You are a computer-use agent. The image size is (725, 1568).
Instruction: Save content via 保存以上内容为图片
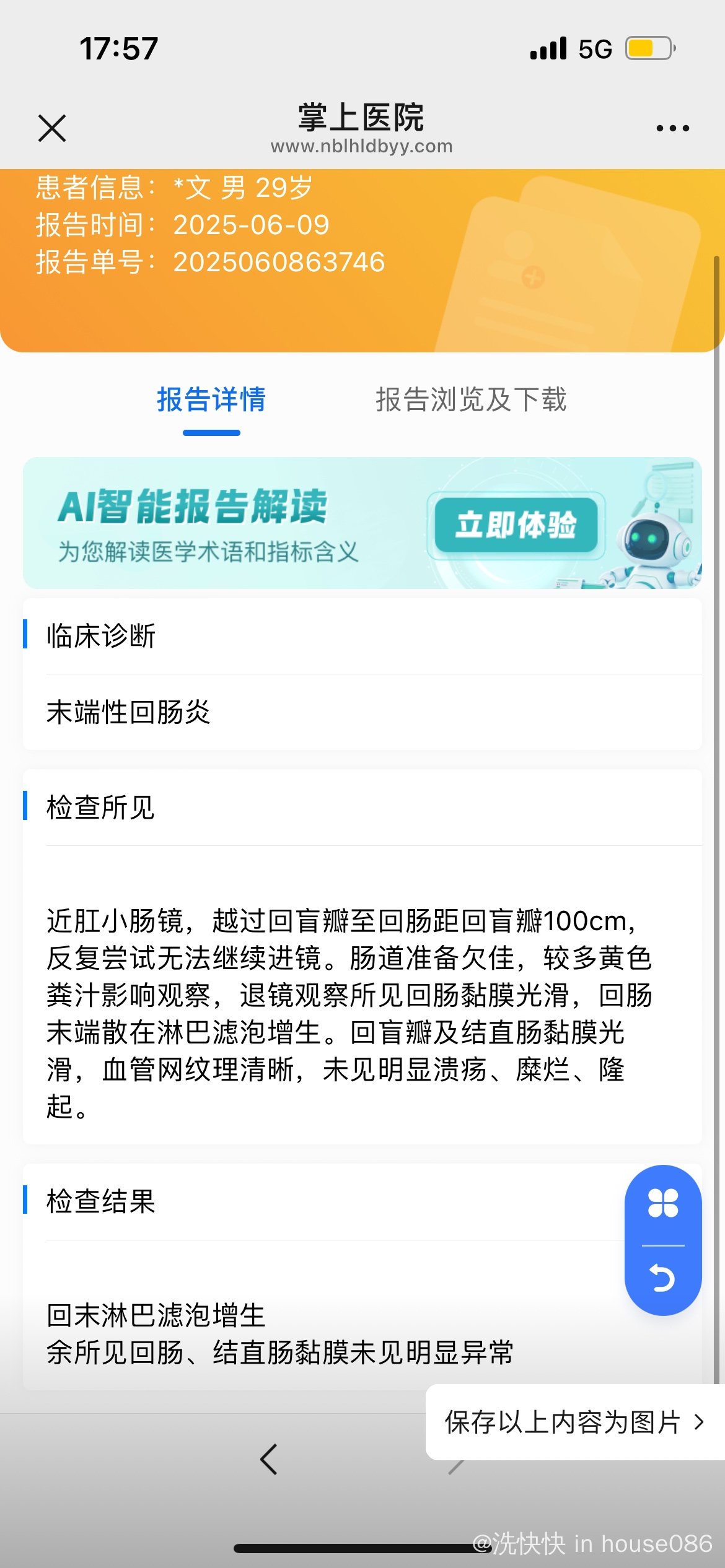tap(574, 1422)
